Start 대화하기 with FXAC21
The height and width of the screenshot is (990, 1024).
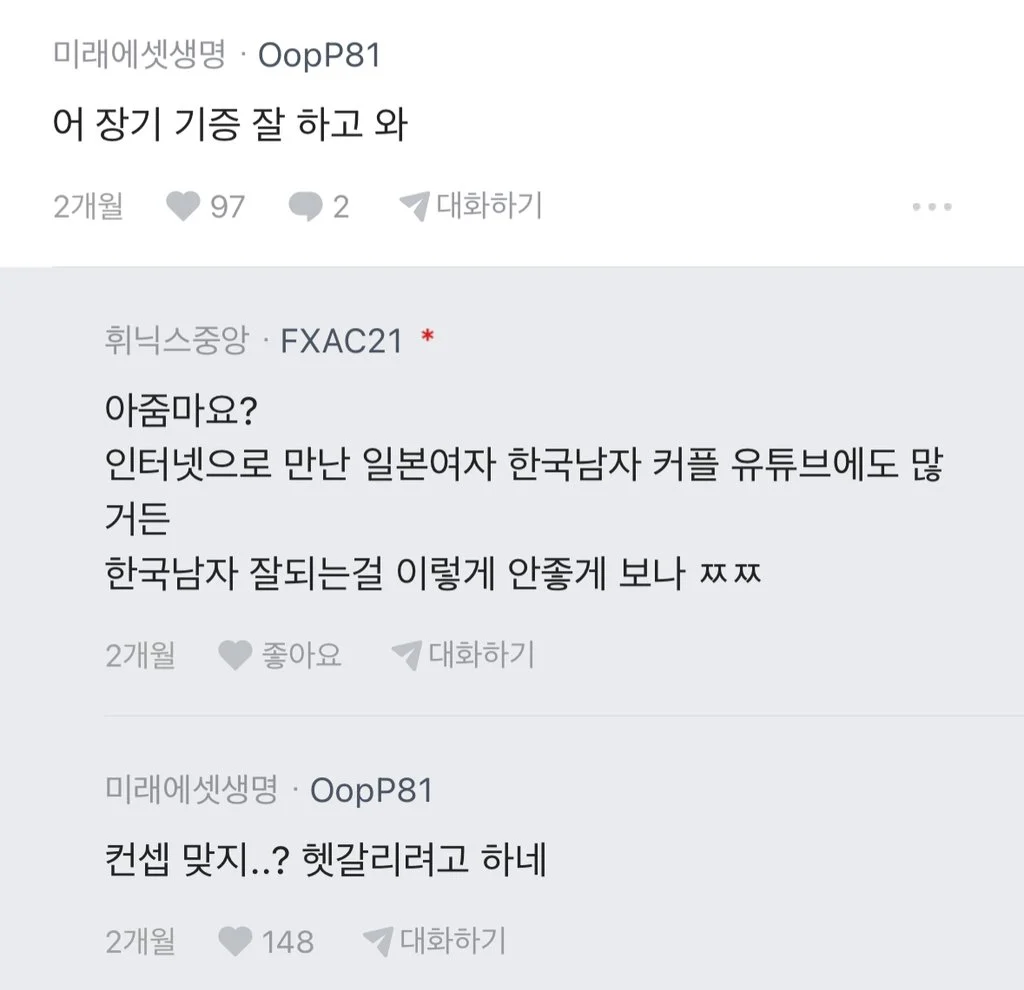tap(463, 655)
